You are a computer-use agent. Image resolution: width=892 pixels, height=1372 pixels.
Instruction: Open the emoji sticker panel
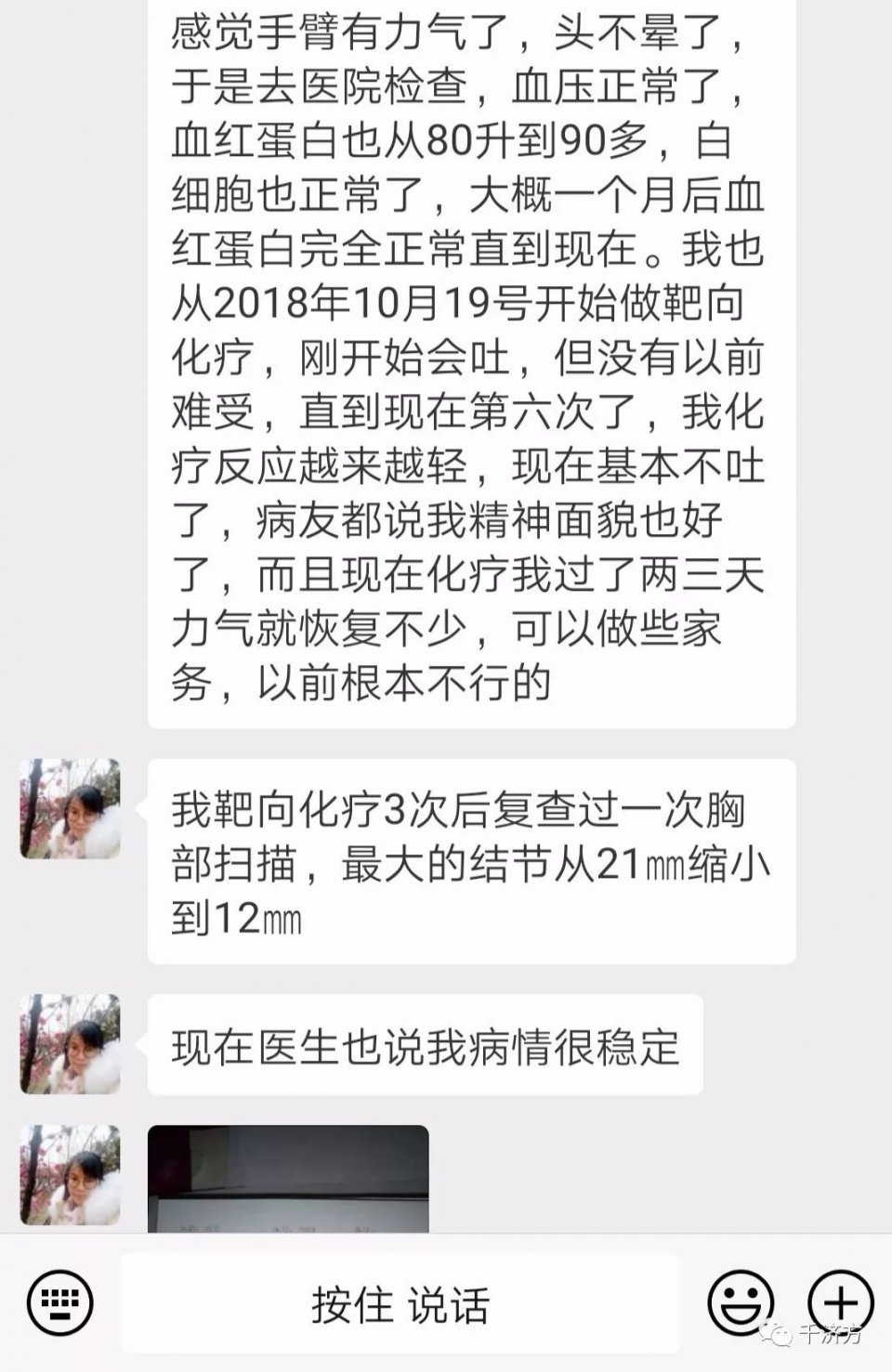tap(741, 1302)
